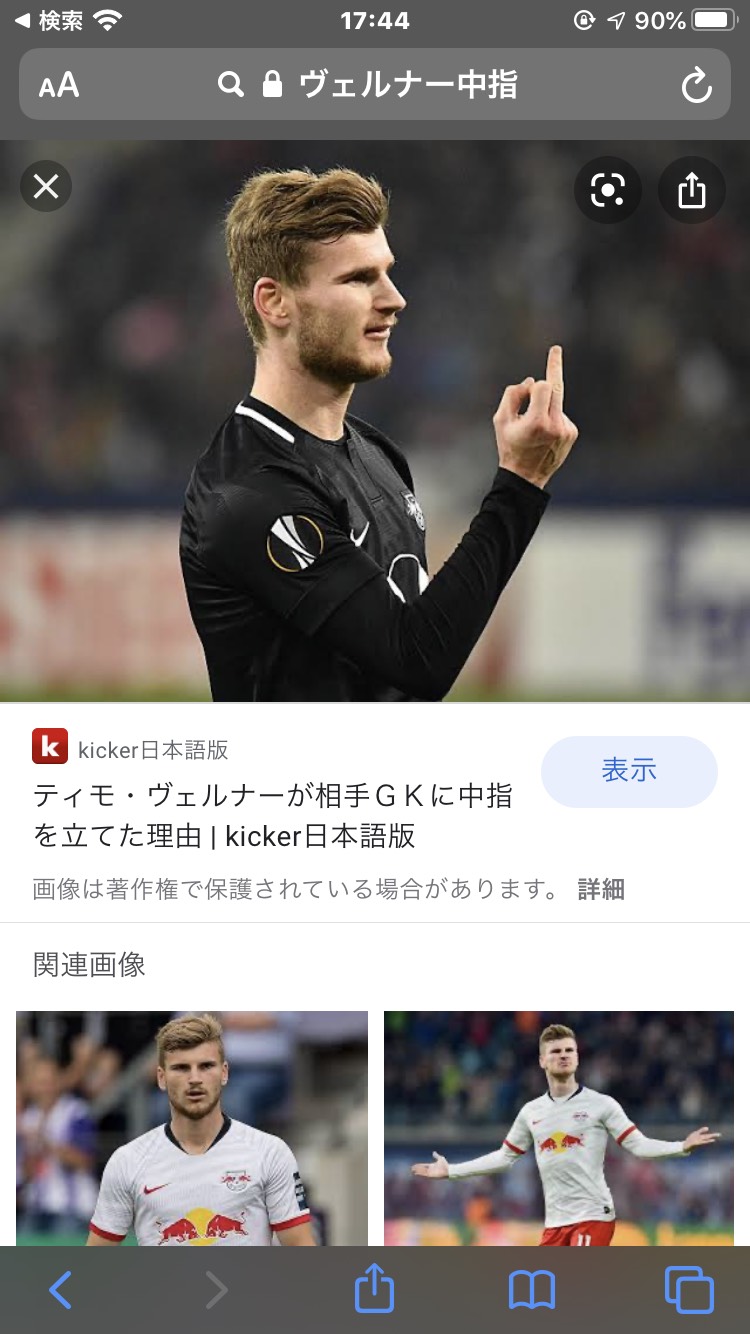Share the image using the overlay share icon
The width and height of the screenshot is (750, 1334).
click(x=691, y=190)
